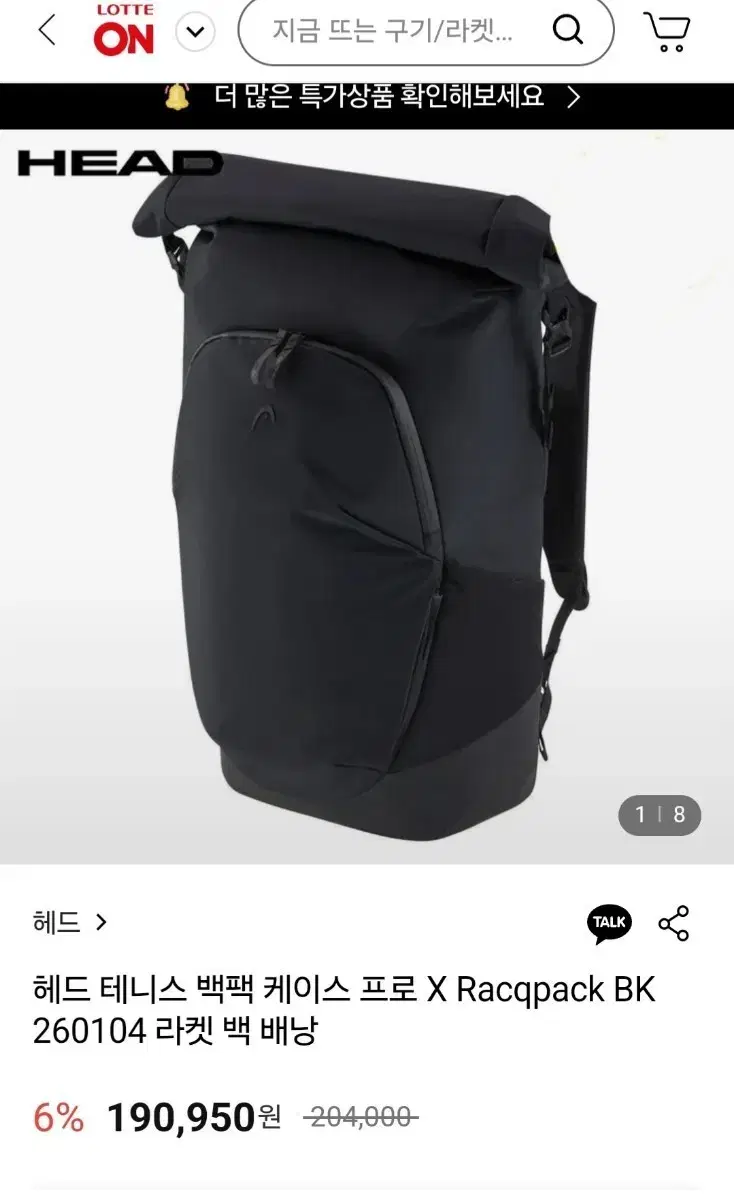This screenshot has width=734, height=1200.
Task: Tap the share icon next to TALK
Action: pos(676,923)
